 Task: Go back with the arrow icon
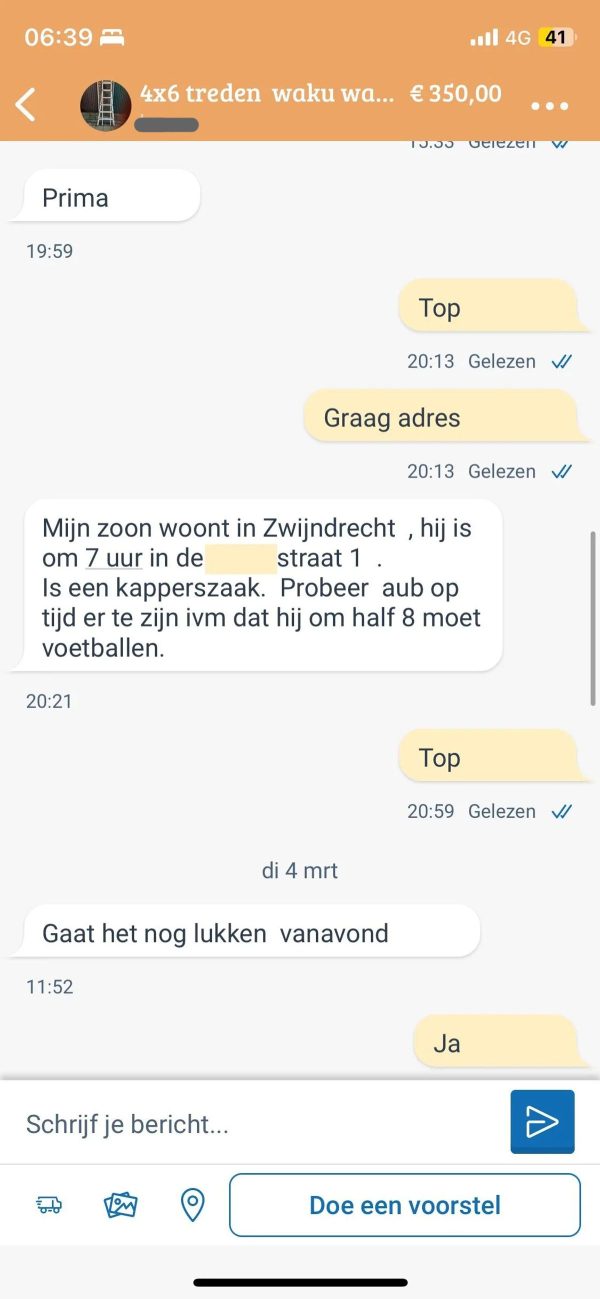(27, 104)
